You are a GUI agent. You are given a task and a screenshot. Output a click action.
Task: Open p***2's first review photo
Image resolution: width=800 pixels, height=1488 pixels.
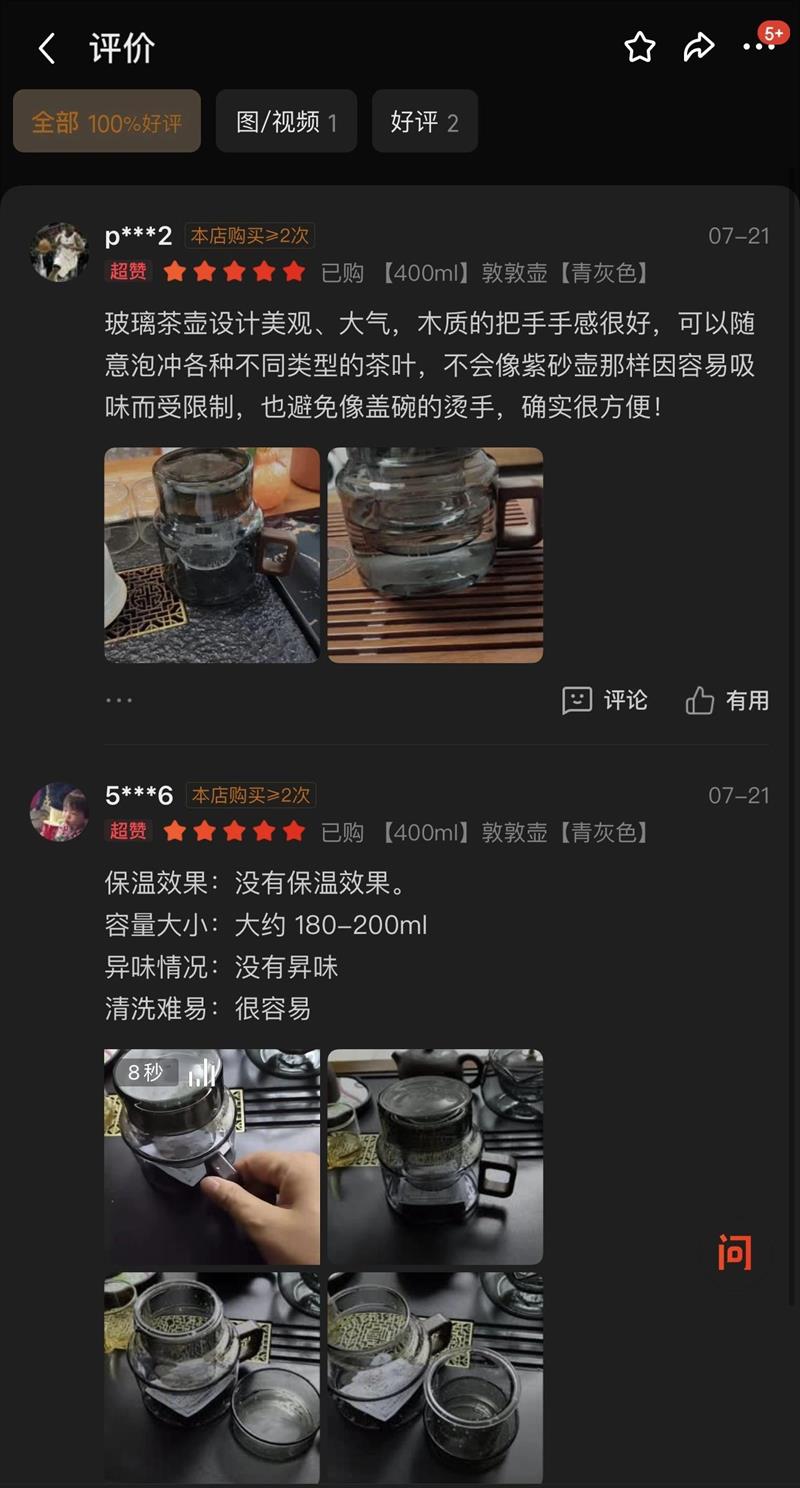pos(212,555)
